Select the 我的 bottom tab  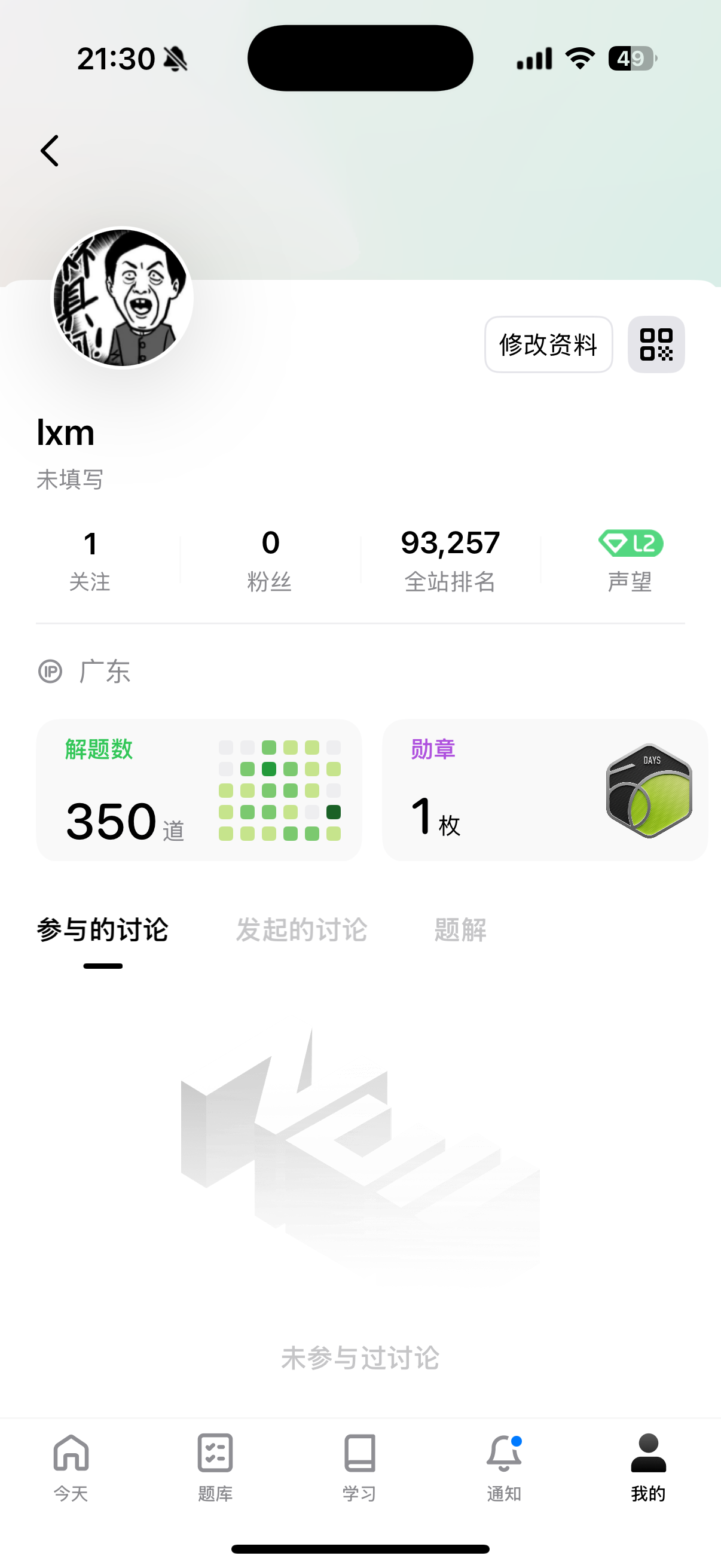pyautogui.click(x=649, y=1467)
